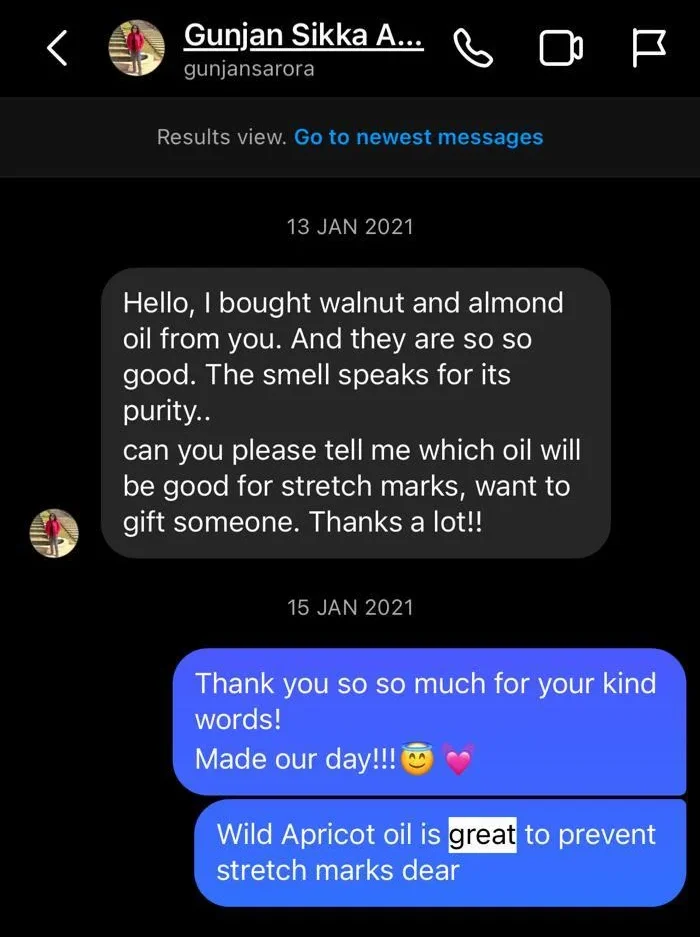Go back to the messages list
The width and height of the screenshot is (700, 937).
[58, 48]
